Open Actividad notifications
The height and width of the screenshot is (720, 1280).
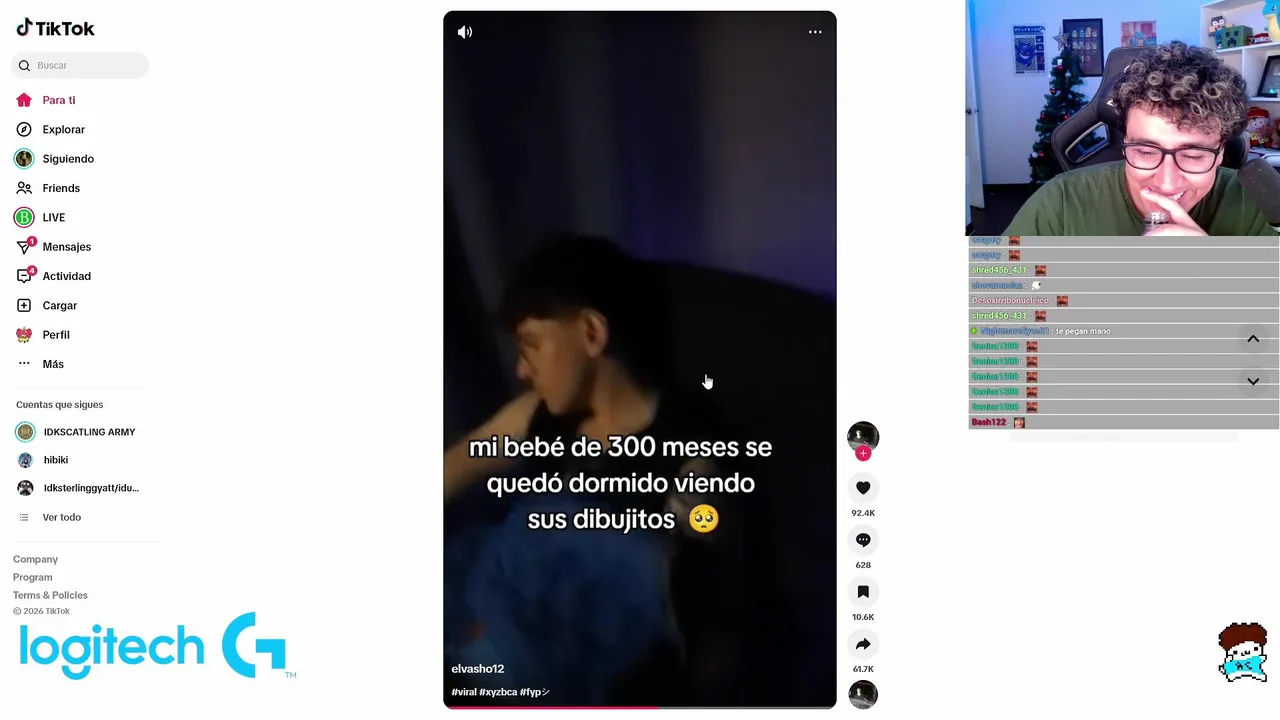(66, 276)
